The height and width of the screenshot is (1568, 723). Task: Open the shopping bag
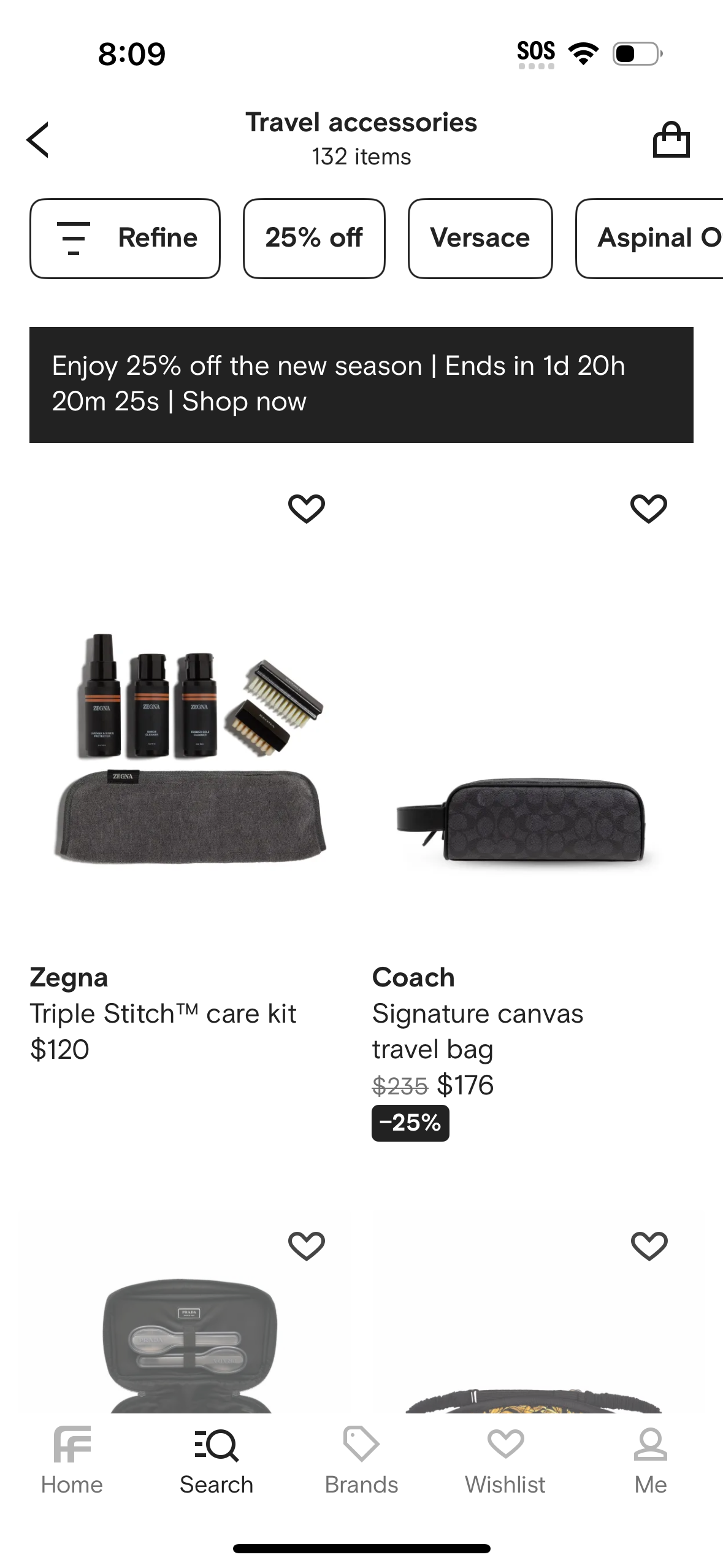click(x=671, y=140)
